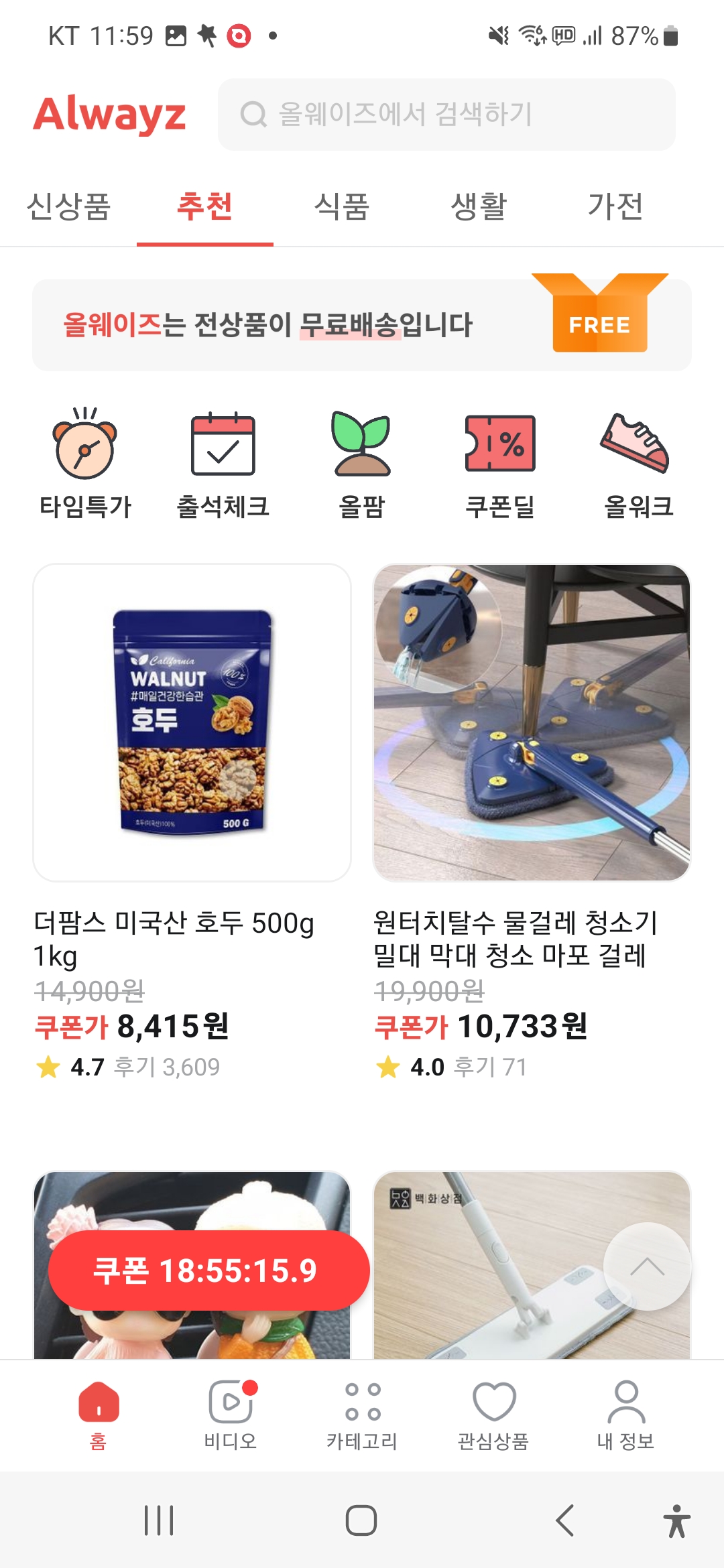Open the 가전 tab
The width and height of the screenshot is (724, 1568).
tap(615, 206)
